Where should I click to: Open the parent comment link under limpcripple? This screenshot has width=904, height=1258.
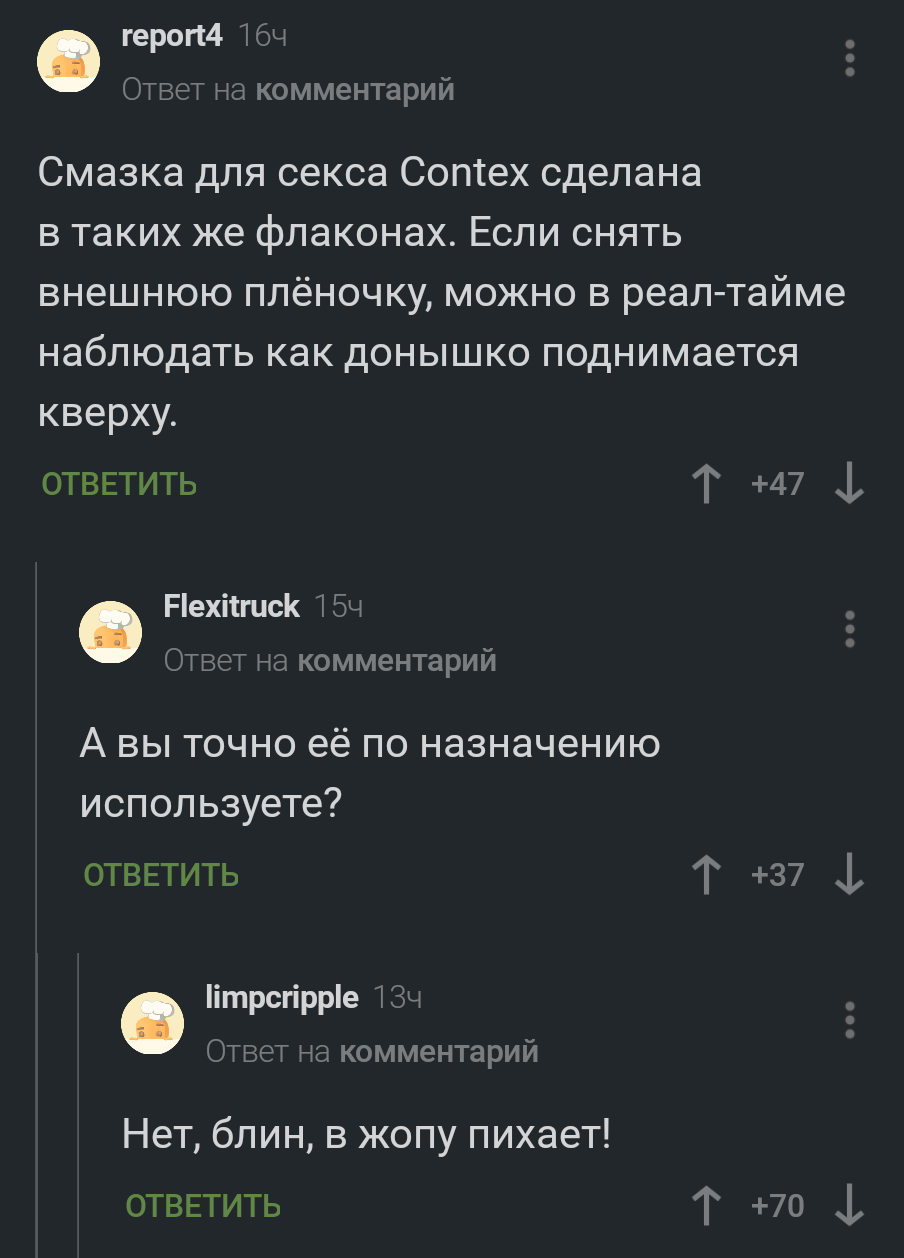tap(439, 1051)
